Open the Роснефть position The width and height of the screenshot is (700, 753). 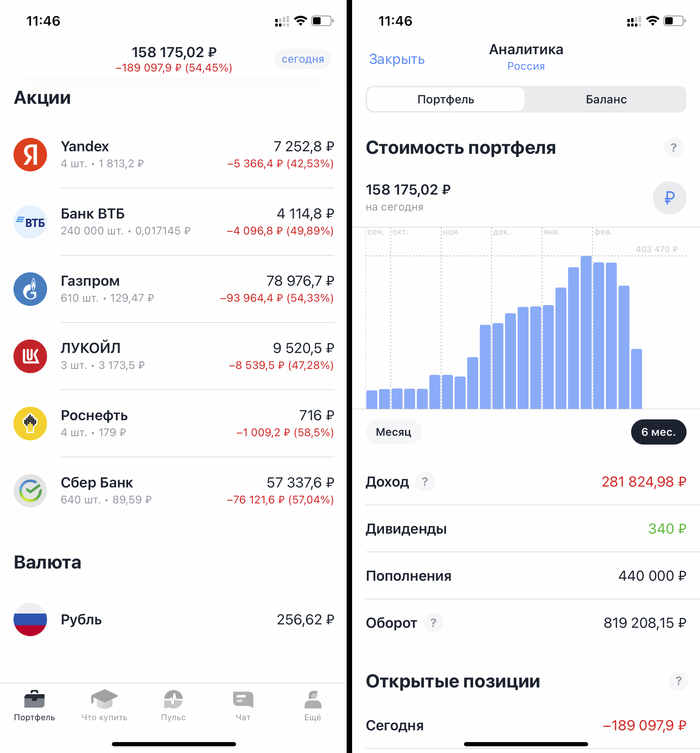coord(173,423)
